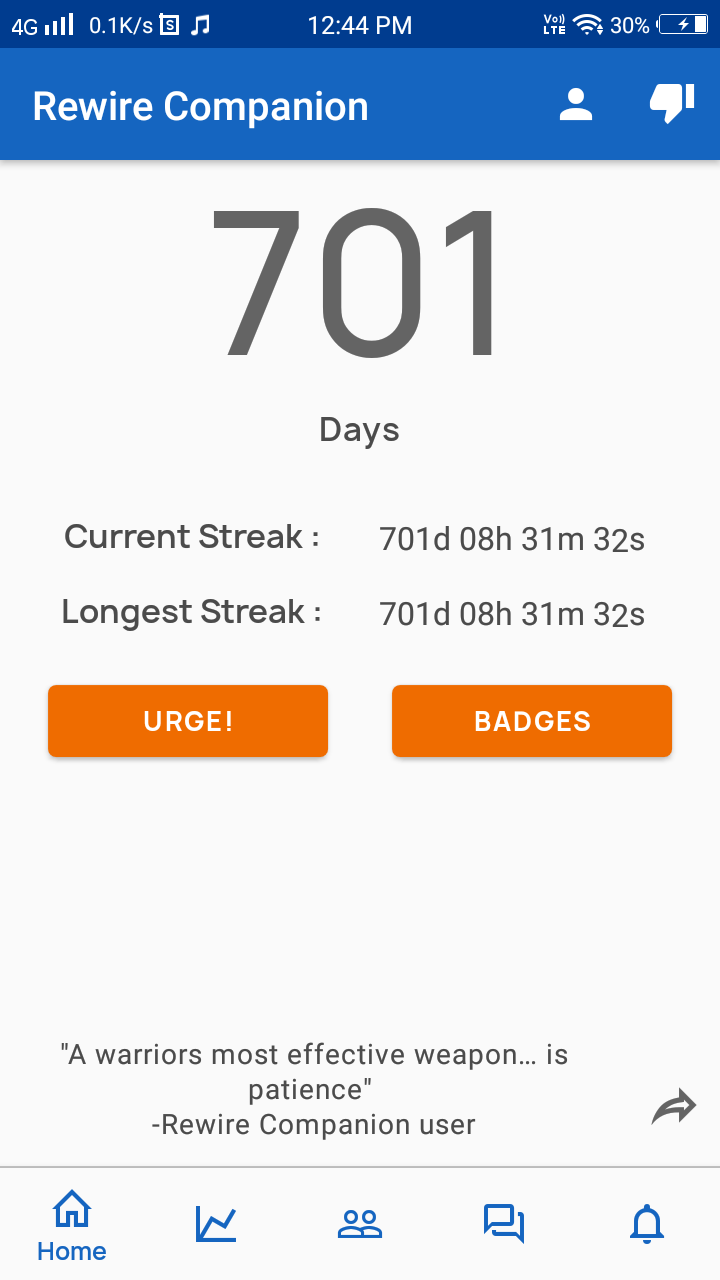Image resolution: width=720 pixels, height=1280 pixels.
Task: Select the Home tab
Action: coord(72,1225)
